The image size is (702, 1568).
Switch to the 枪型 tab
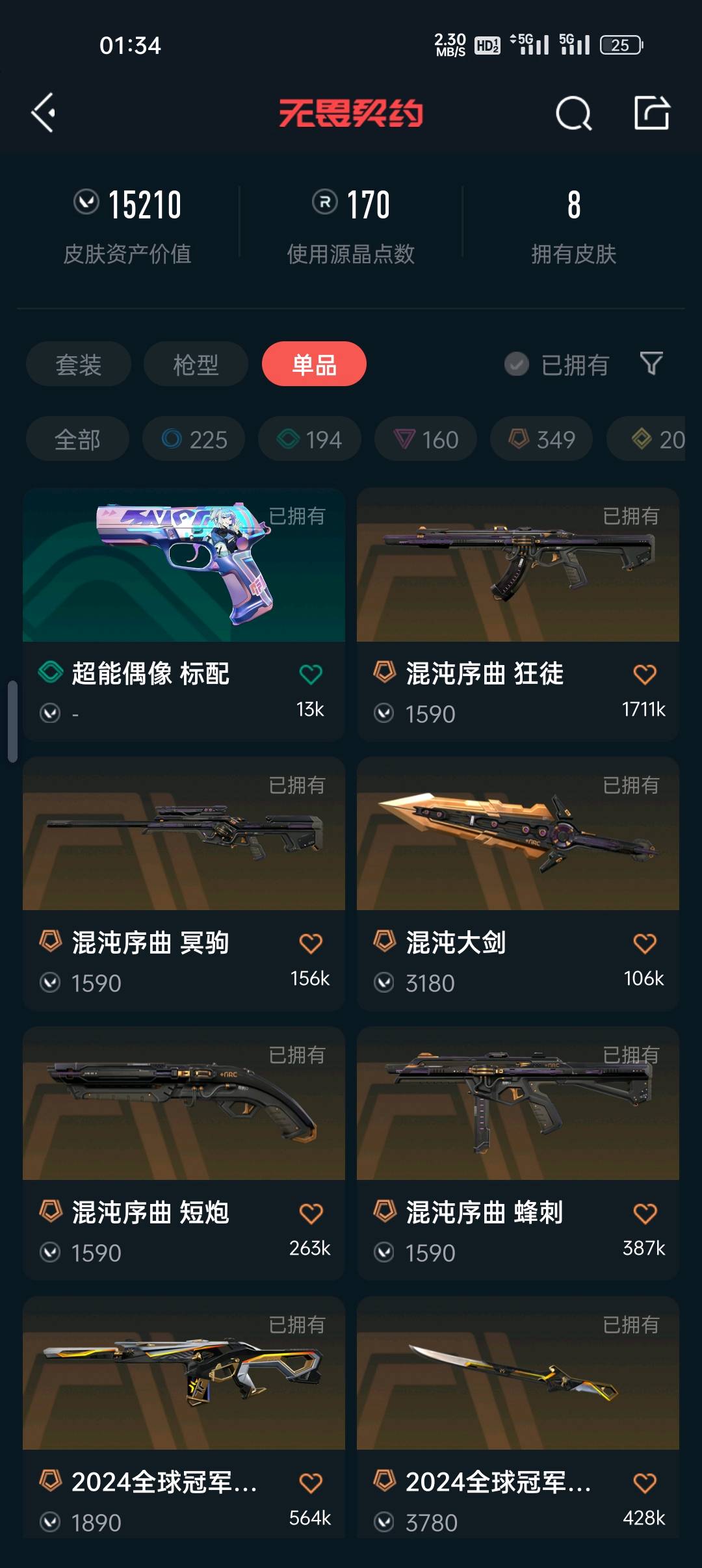pyautogui.click(x=196, y=364)
